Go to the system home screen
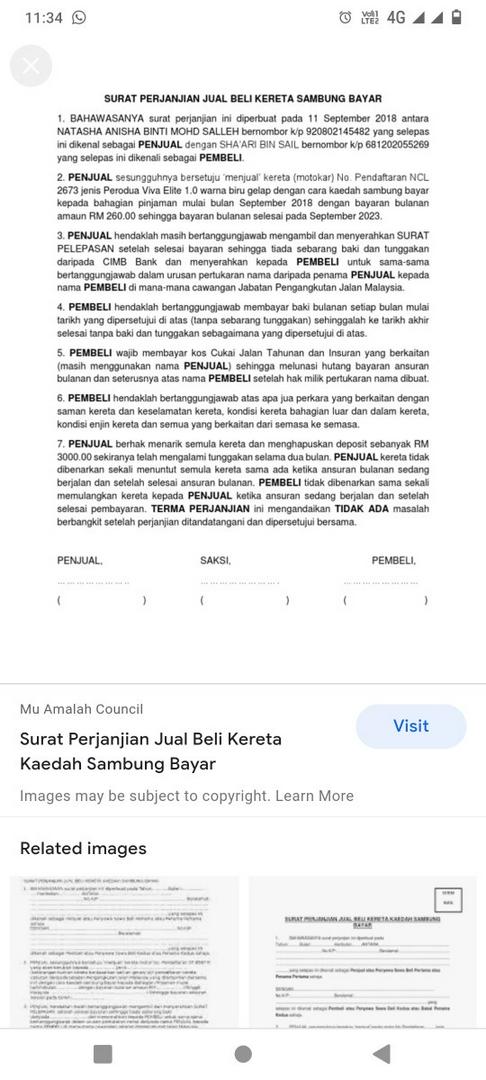This screenshot has width=486, height=1080. (x=243, y=1054)
